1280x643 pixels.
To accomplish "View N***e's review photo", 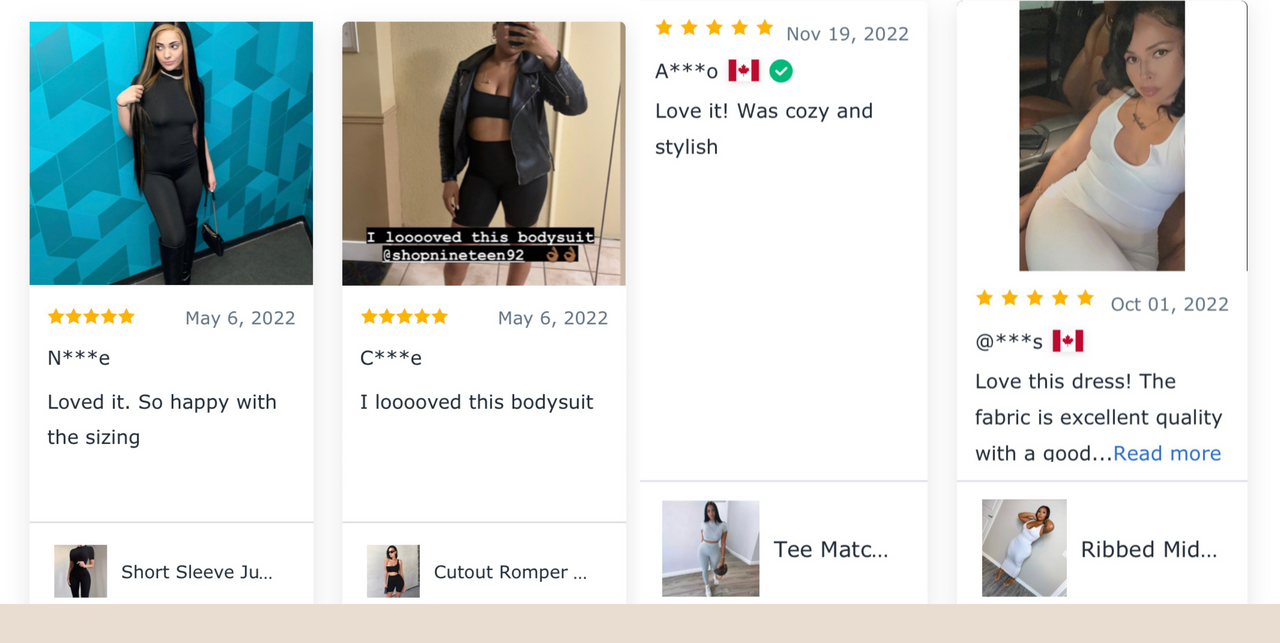I will pyautogui.click(x=171, y=153).
